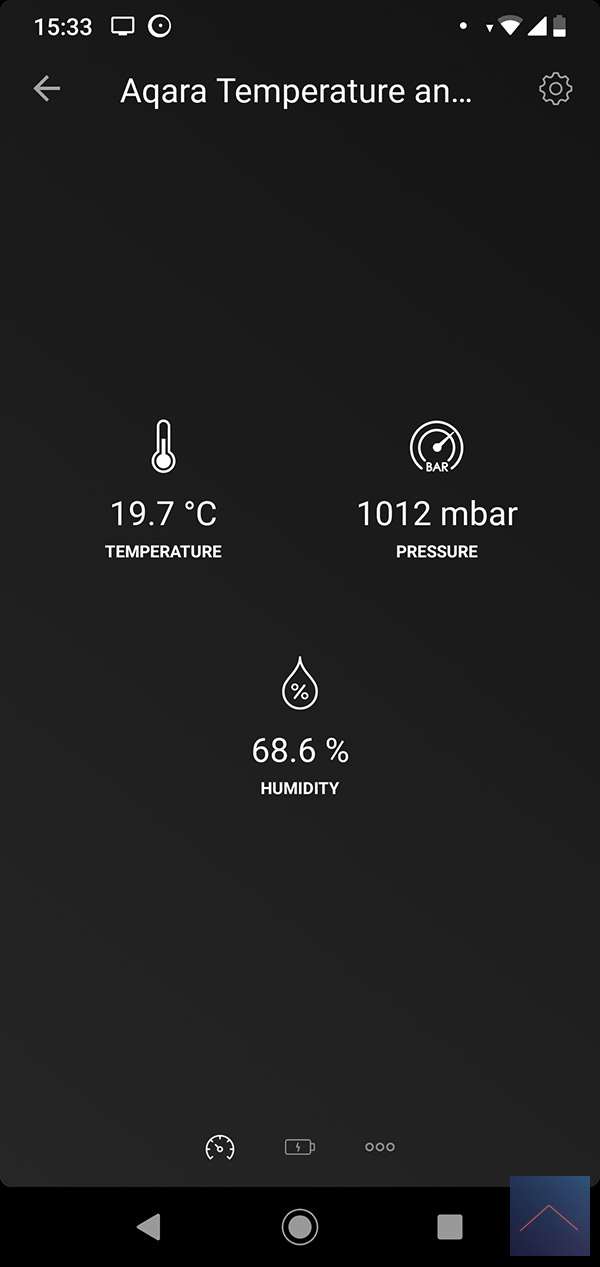Open the three-dots more tab
Screen dimensions: 600x1267
(380, 1147)
